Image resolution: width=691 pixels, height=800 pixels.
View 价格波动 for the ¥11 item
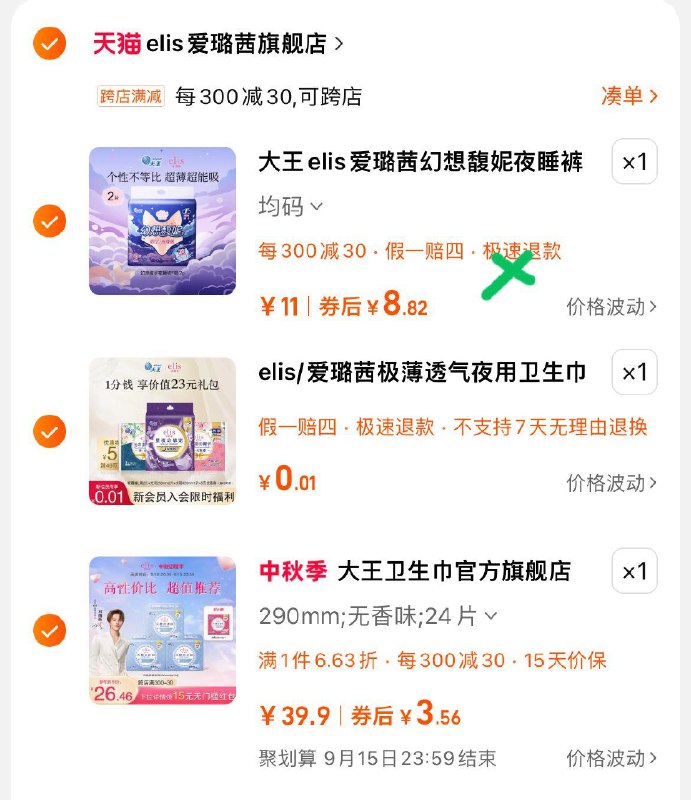[x=611, y=307]
